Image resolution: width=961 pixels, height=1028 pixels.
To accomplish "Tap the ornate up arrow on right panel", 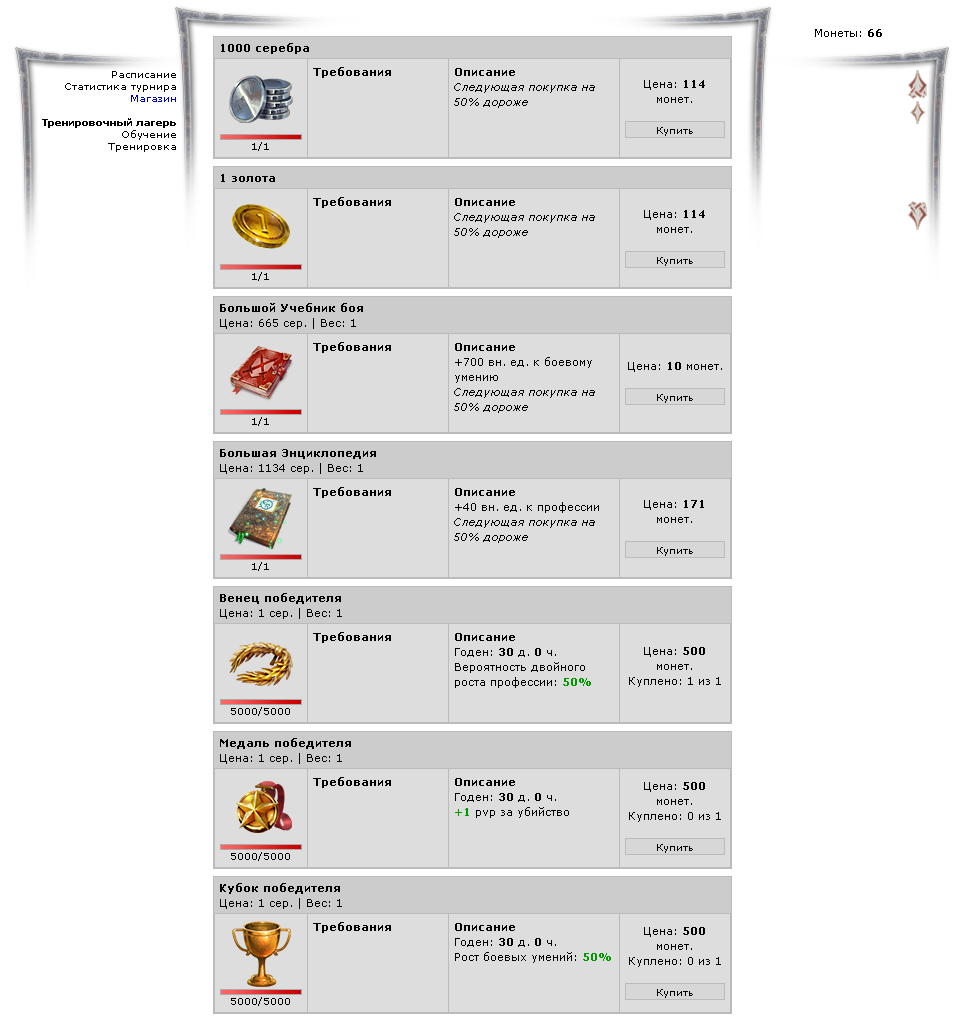I will 916,86.
